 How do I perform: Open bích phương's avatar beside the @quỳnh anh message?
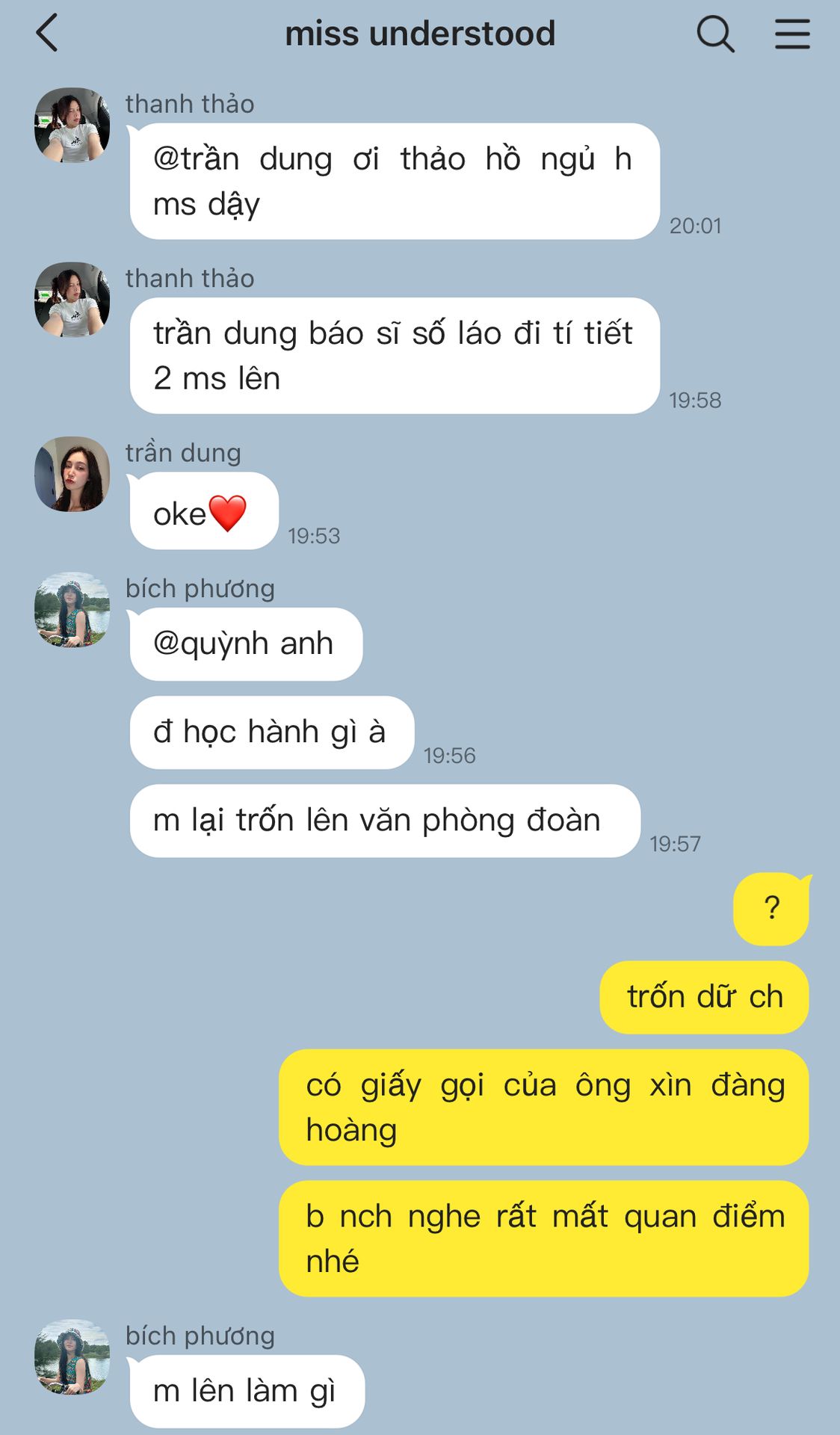coord(72,610)
